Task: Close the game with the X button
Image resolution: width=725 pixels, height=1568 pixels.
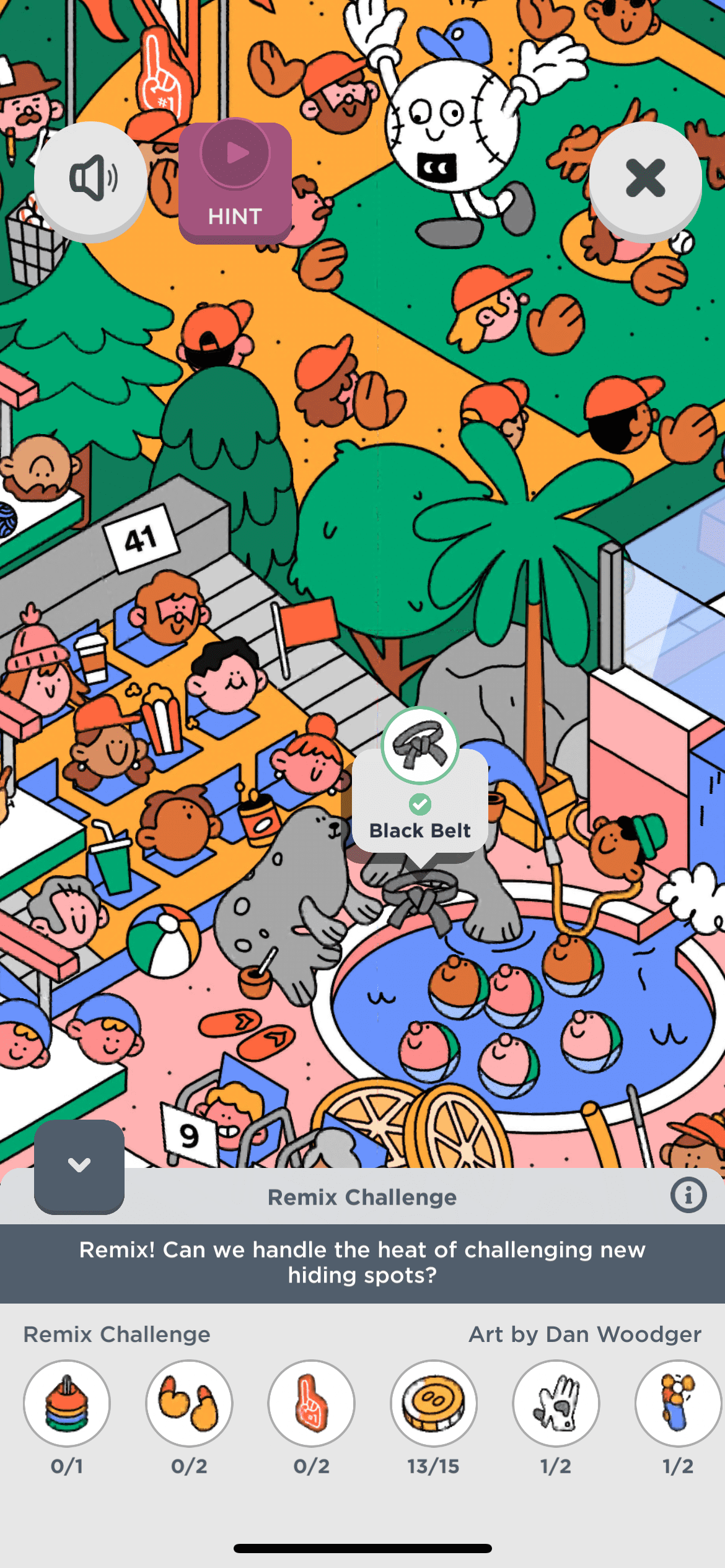Action: (x=645, y=178)
